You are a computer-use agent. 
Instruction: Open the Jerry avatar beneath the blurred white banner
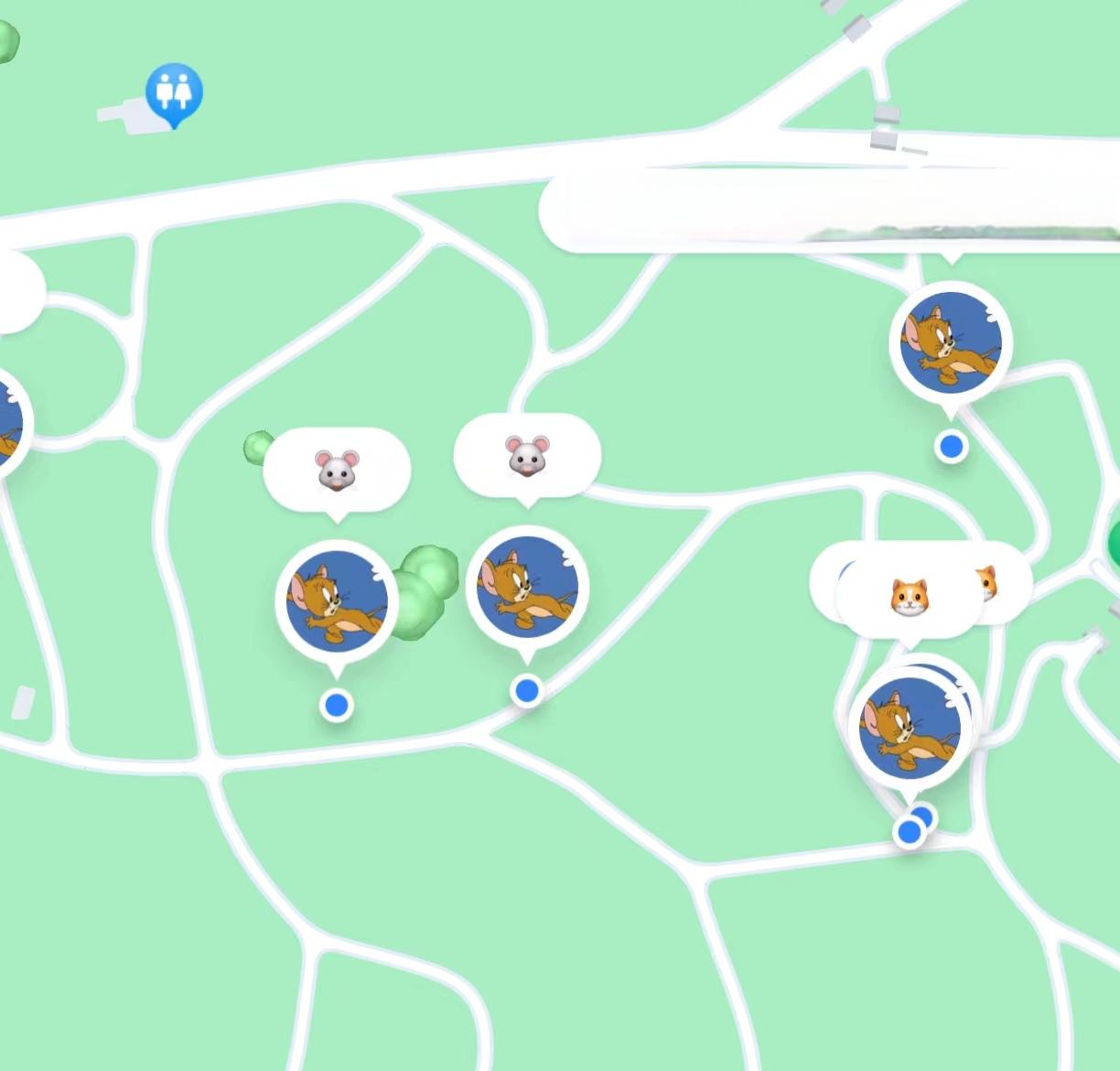pyautogui.click(x=951, y=342)
